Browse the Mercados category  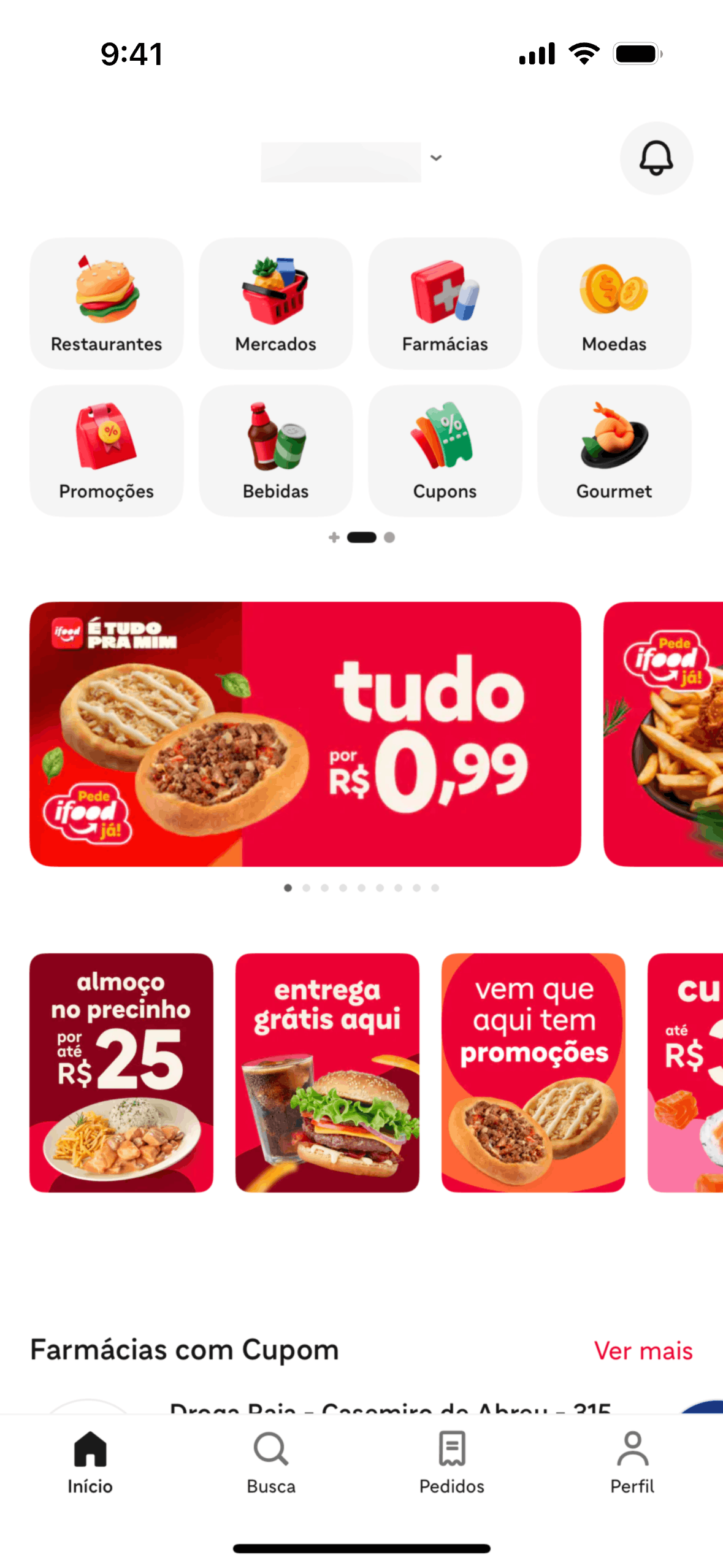(x=276, y=304)
